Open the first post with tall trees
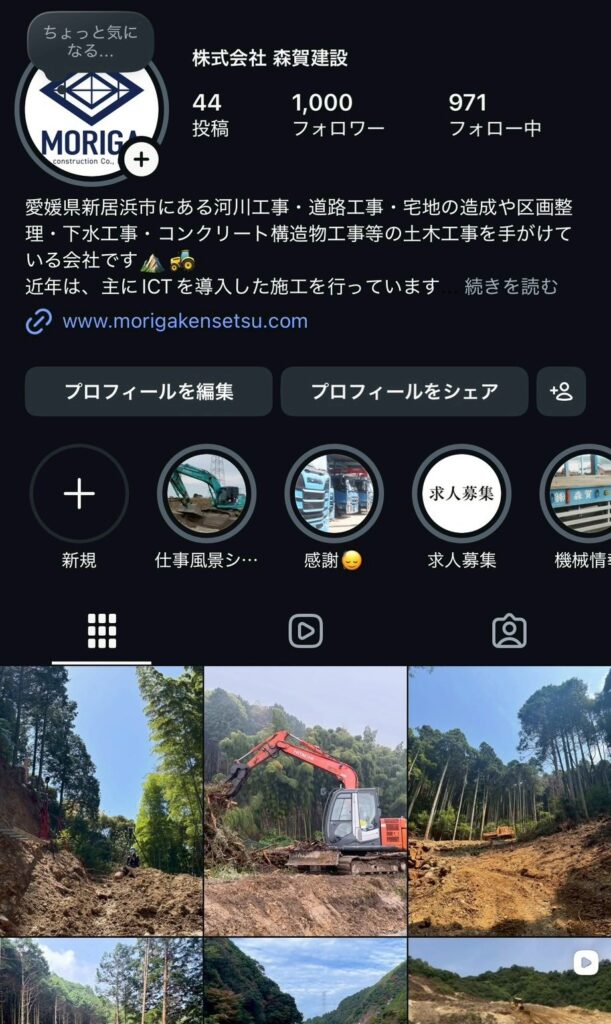This screenshot has width=611, height=1024. (x=100, y=800)
